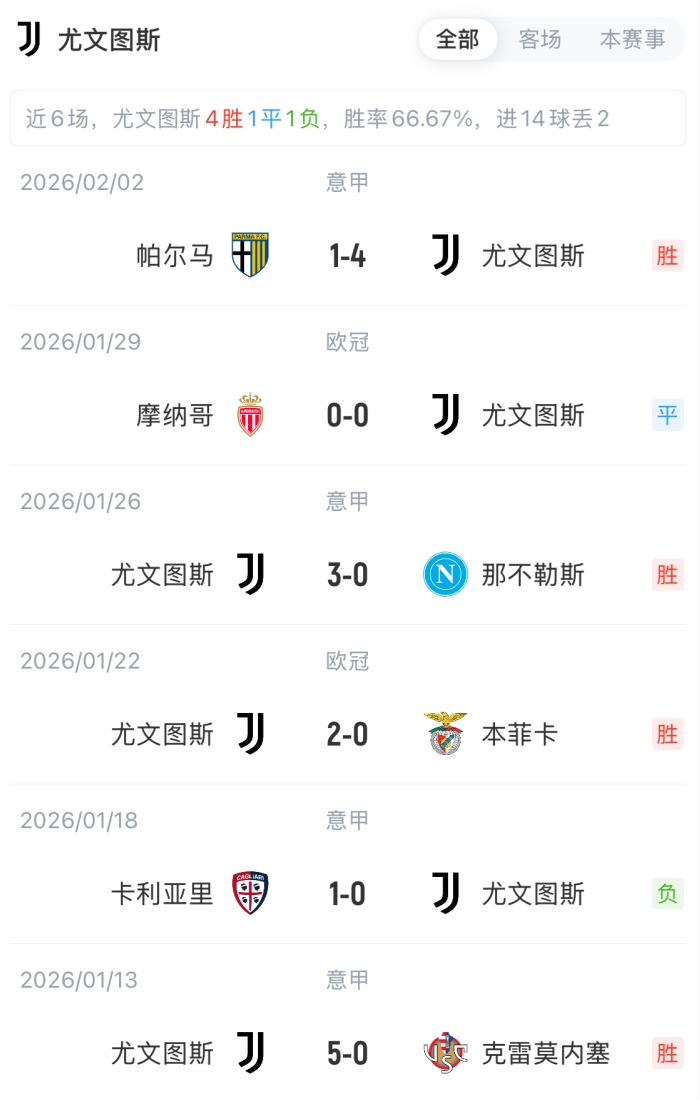Open the 帕尔马 vs 尤文图斯 1-4 match
The height and width of the screenshot is (1100, 700).
tap(348, 256)
